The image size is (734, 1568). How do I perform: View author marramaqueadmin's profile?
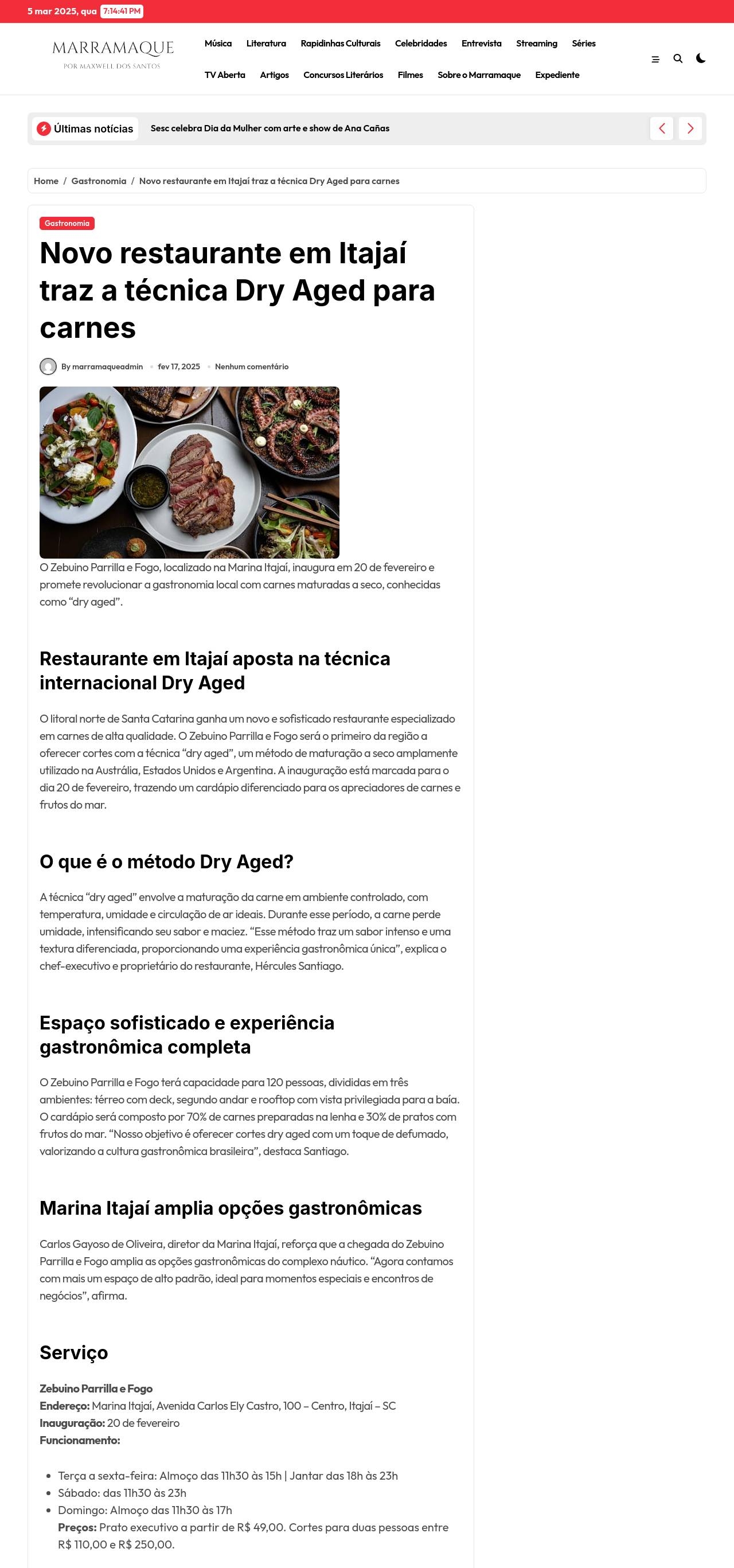[x=107, y=367]
